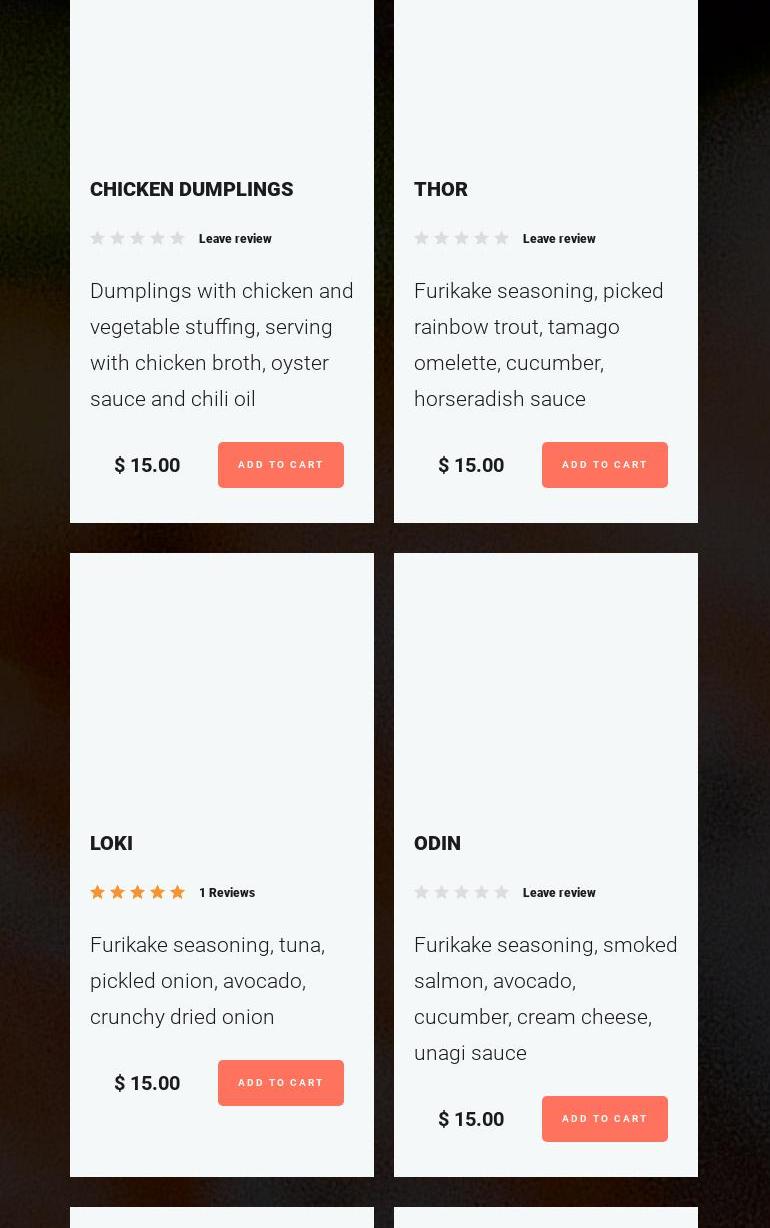Open the Loki product page
The image size is (770, 1228).
[x=111, y=843]
